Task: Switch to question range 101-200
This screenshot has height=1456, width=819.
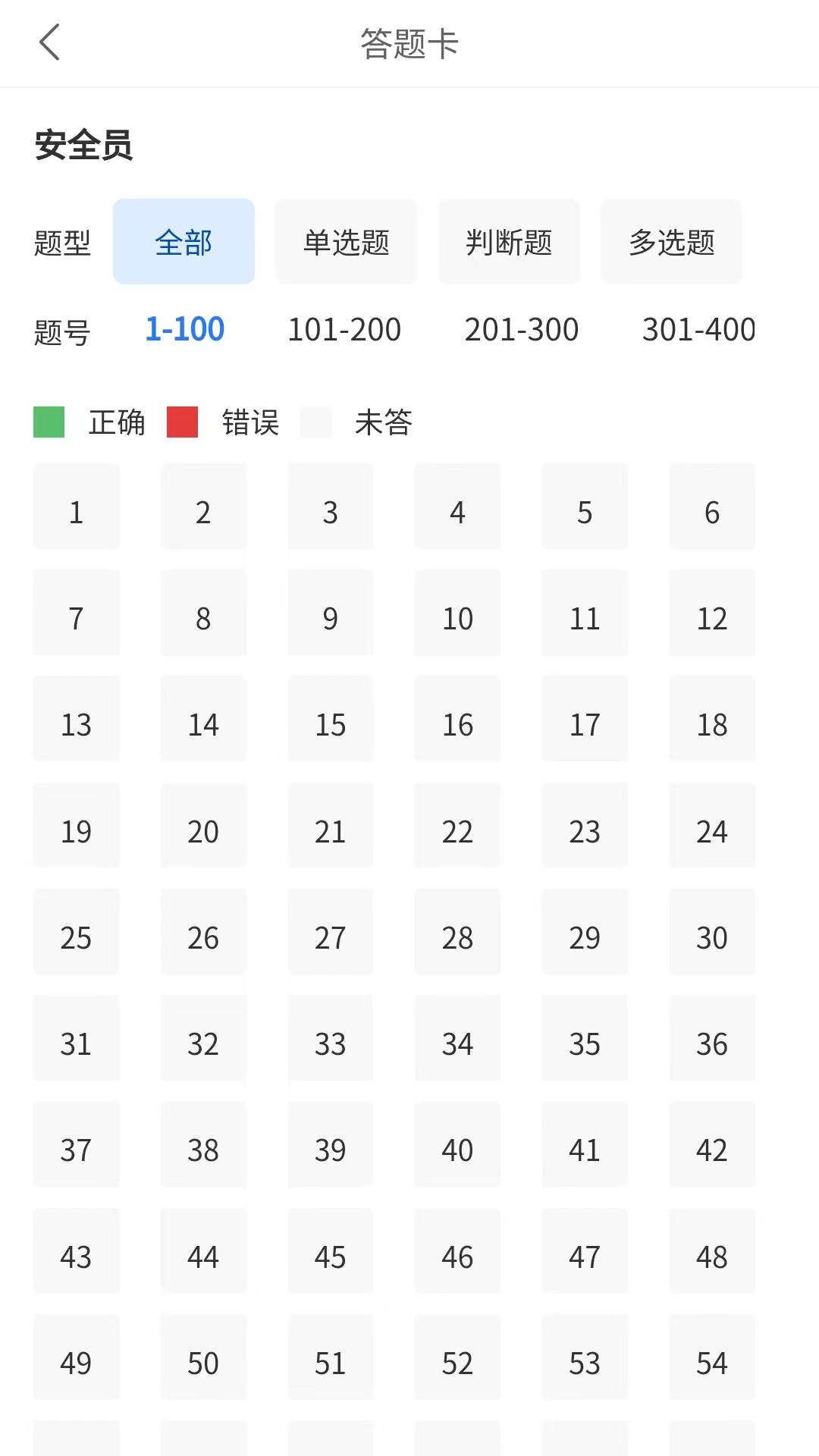Action: (344, 329)
